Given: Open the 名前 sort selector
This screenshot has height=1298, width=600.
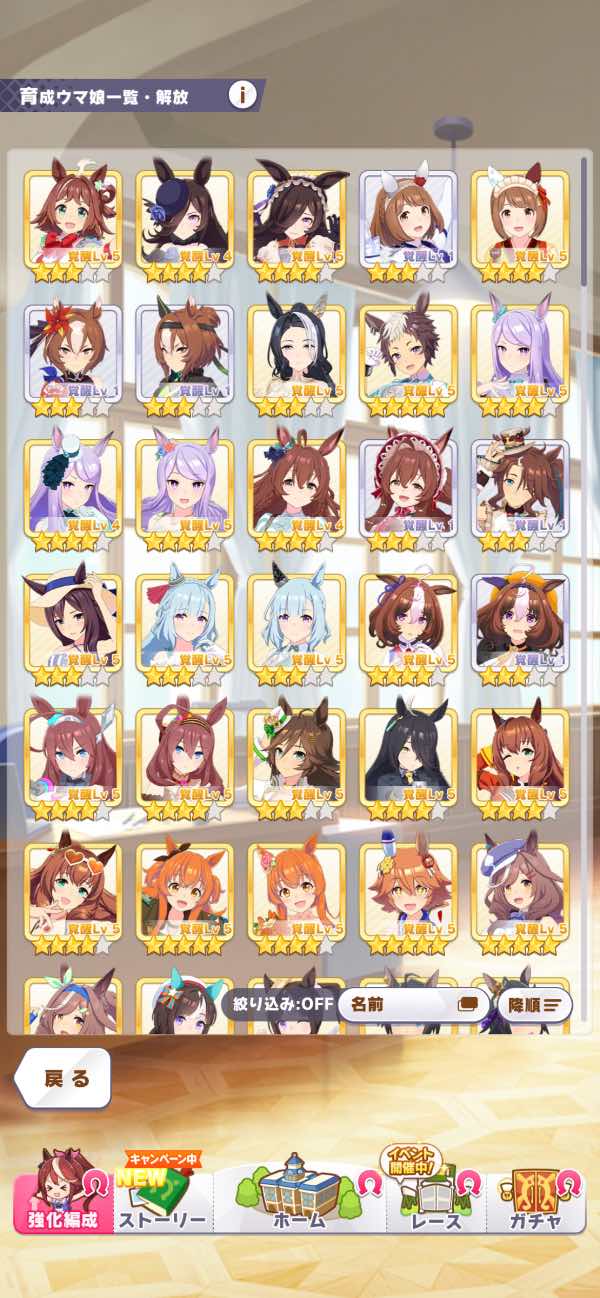Looking at the screenshot, I should (412, 1004).
